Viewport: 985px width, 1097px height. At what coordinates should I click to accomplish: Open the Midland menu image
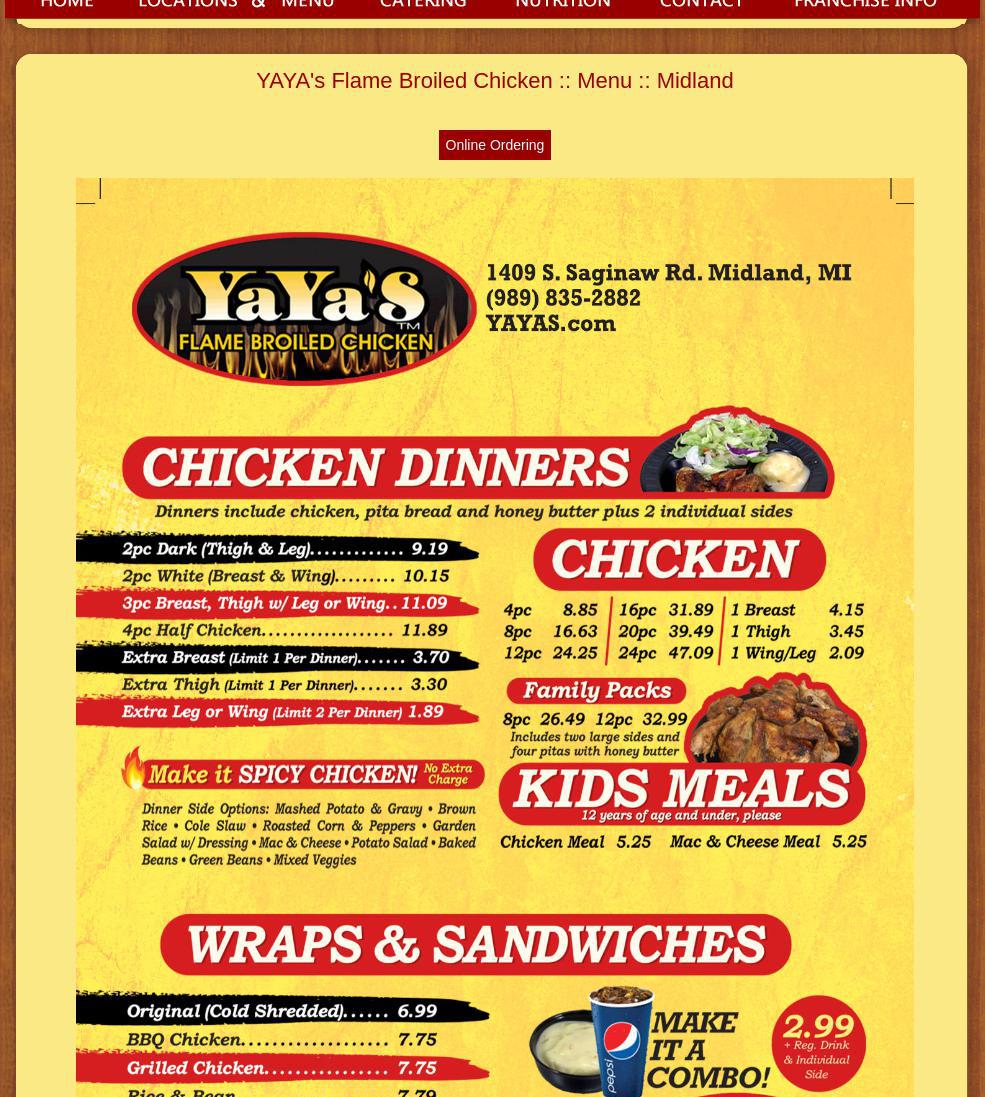tap(494, 640)
